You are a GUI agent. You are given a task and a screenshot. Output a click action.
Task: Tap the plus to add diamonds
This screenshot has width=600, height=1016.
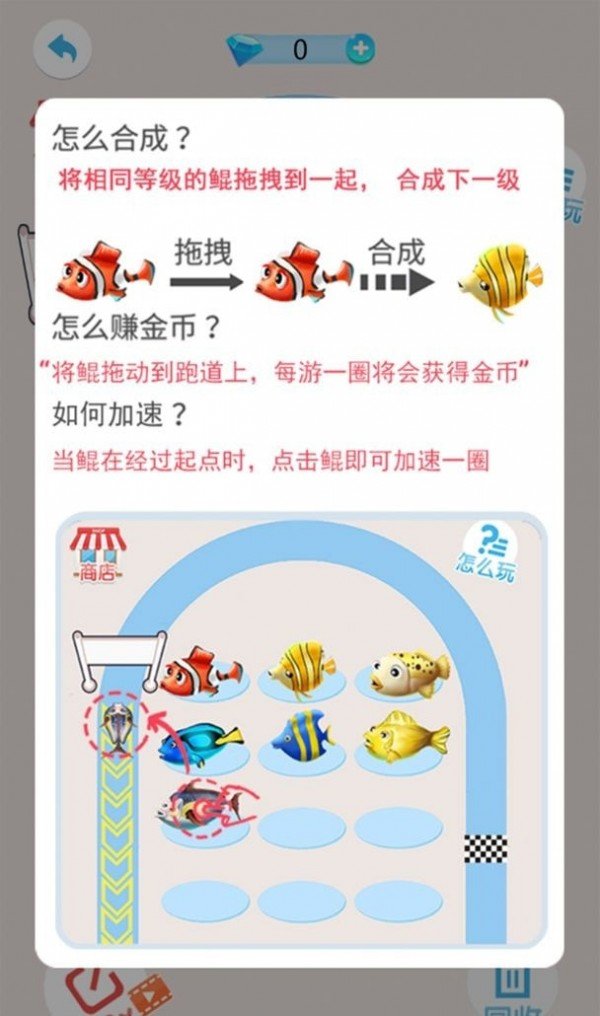(360, 49)
